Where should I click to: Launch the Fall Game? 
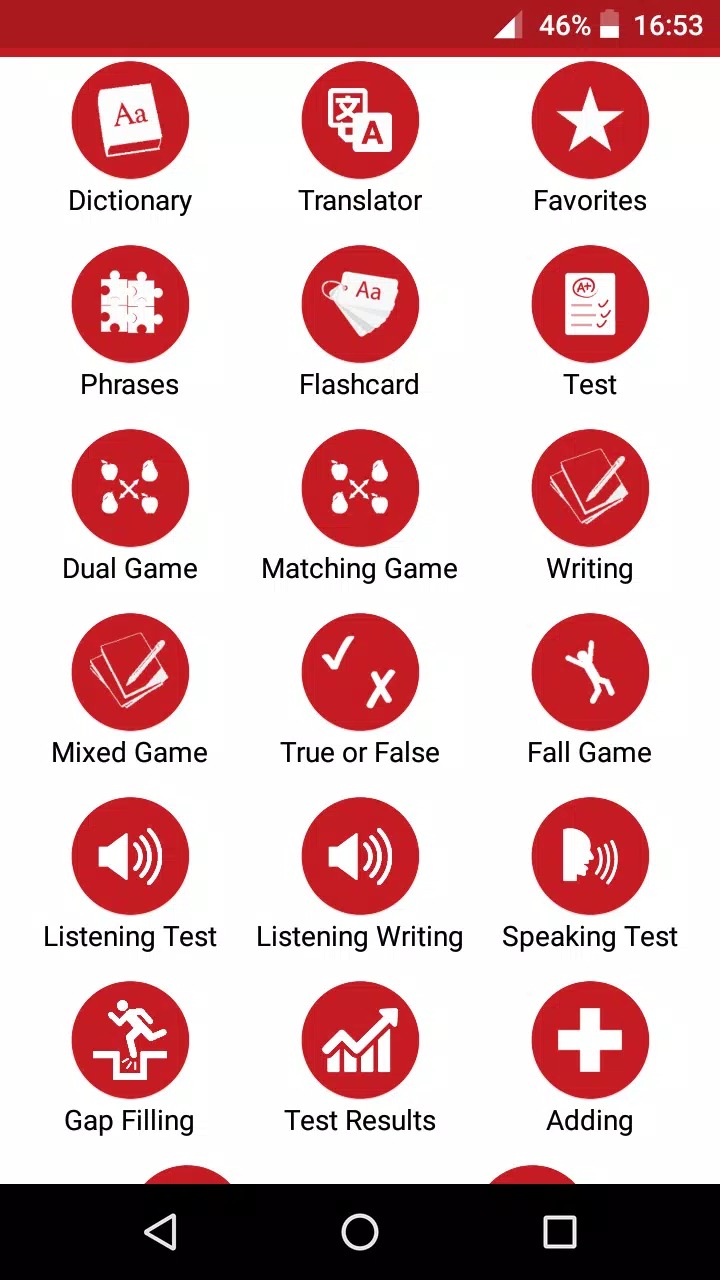(590, 672)
